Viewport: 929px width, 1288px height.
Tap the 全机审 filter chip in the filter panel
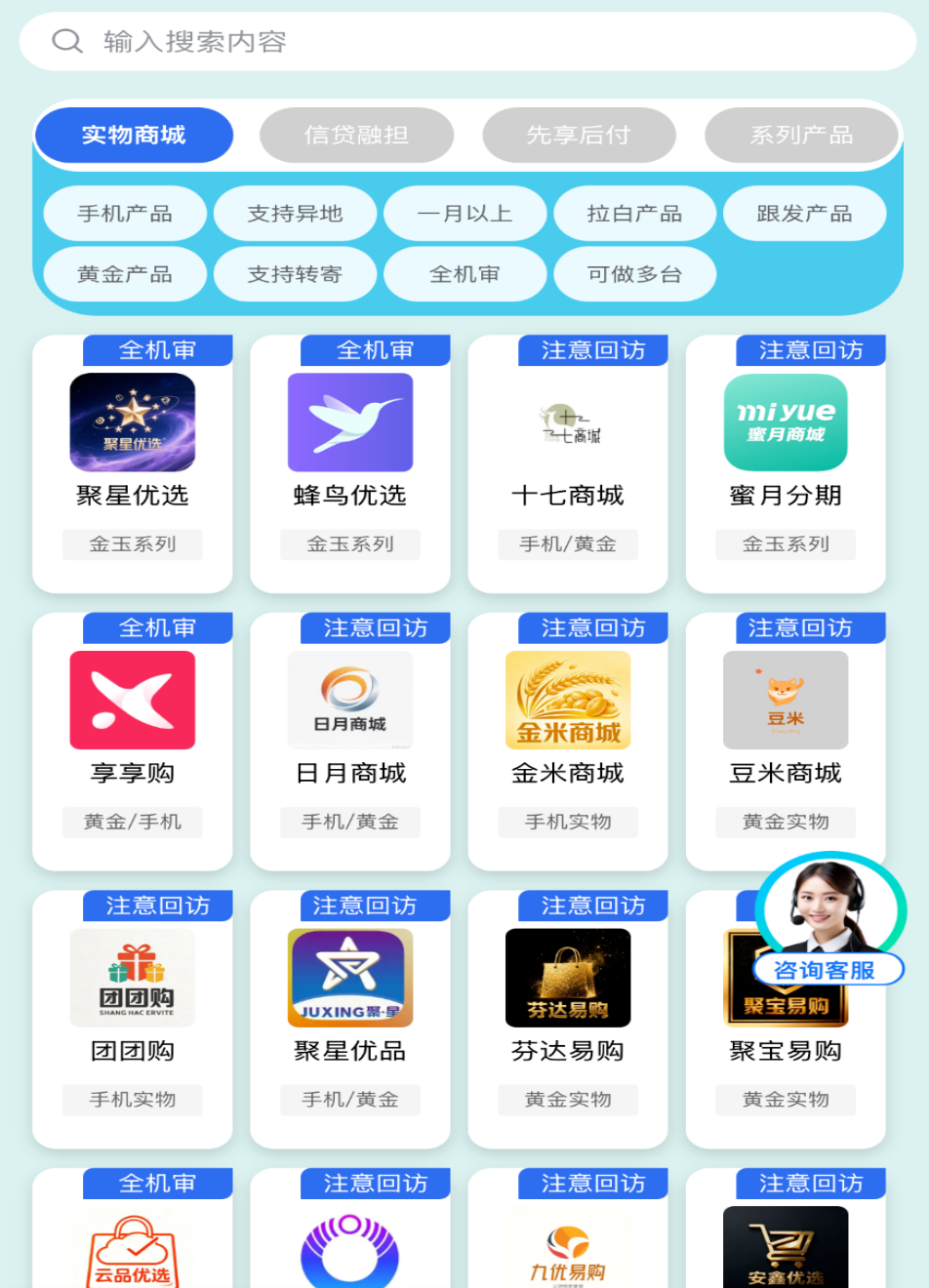(x=464, y=274)
